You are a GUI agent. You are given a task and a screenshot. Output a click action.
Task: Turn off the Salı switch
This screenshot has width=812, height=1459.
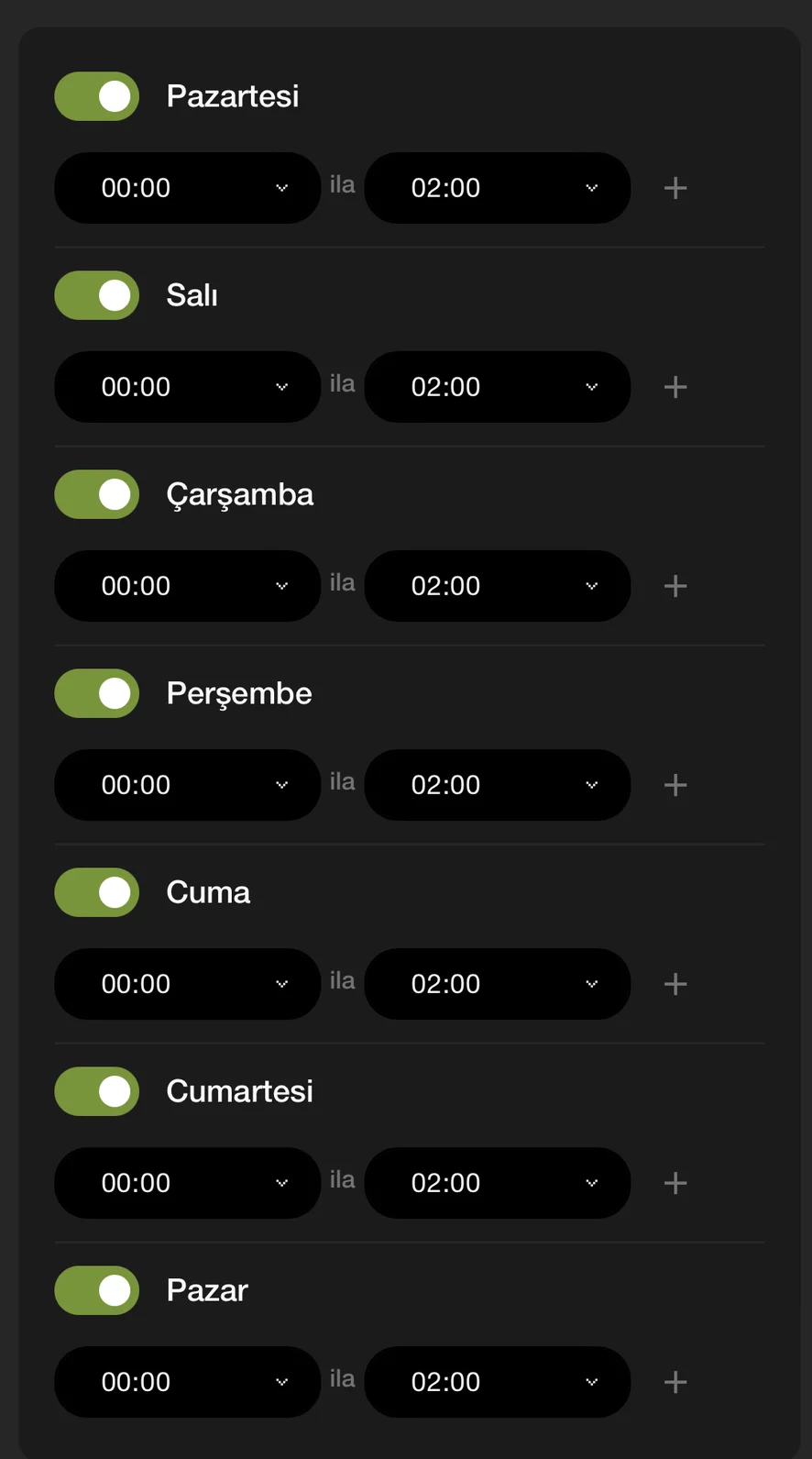[x=97, y=295]
